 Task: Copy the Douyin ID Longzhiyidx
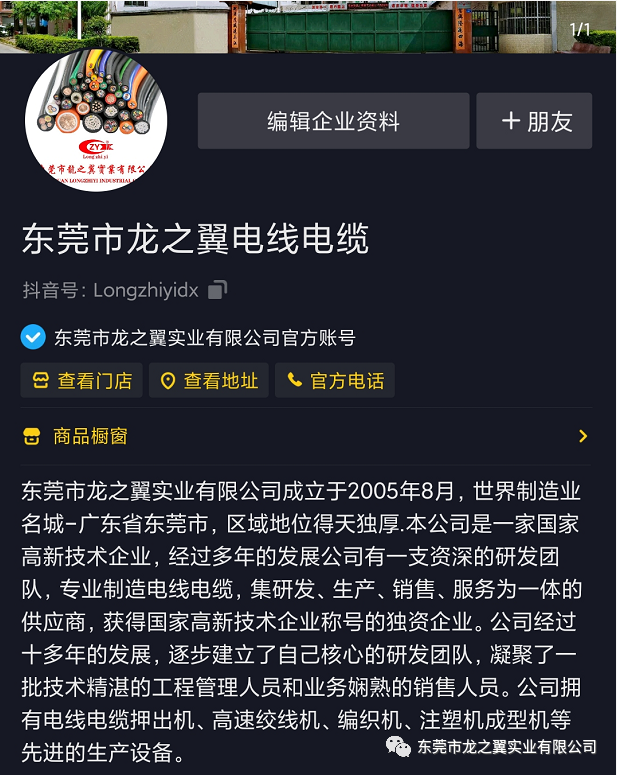click(x=218, y=290)
